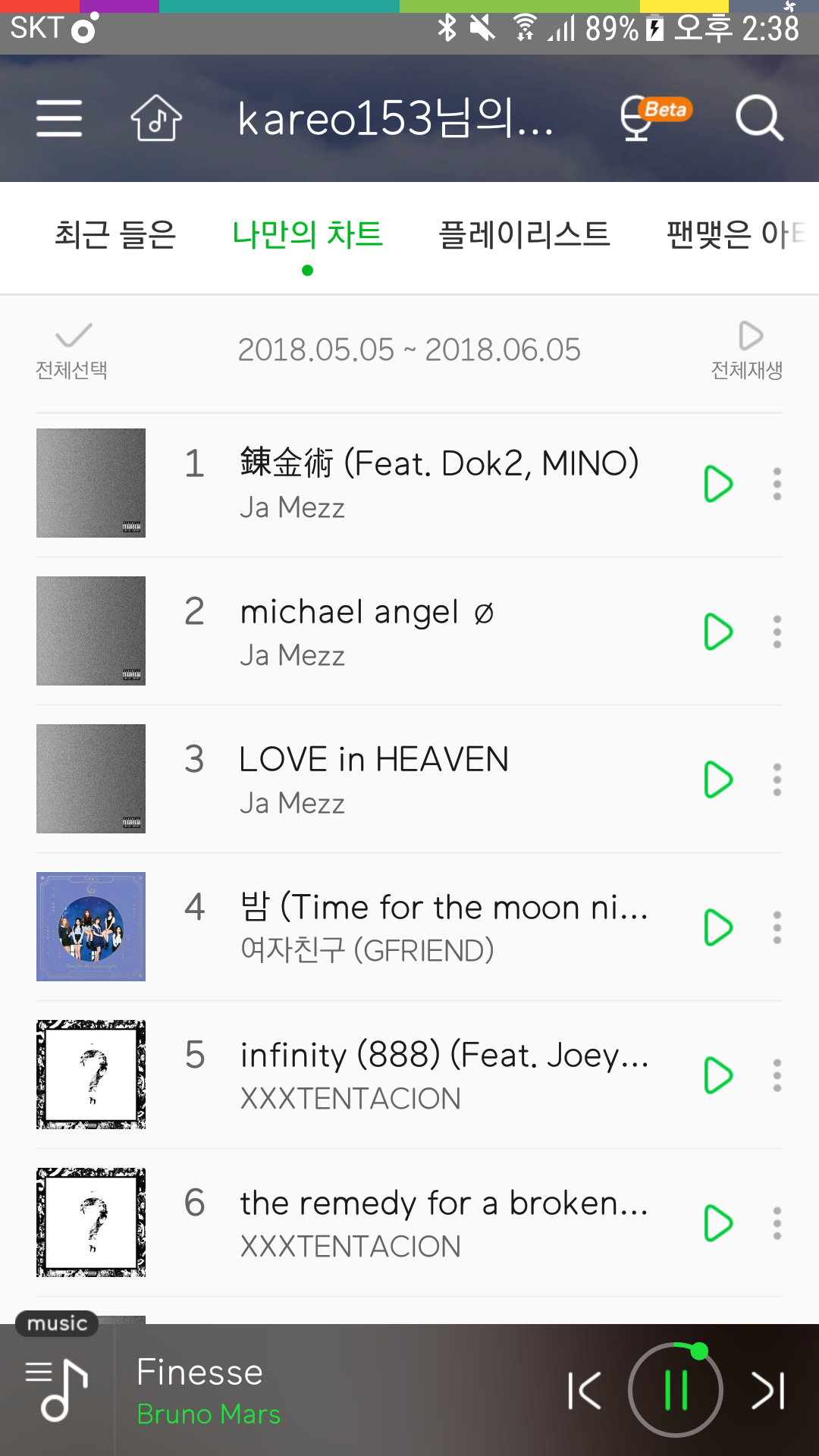Select the 나만의 차트 tab

[x=307, y=235]
